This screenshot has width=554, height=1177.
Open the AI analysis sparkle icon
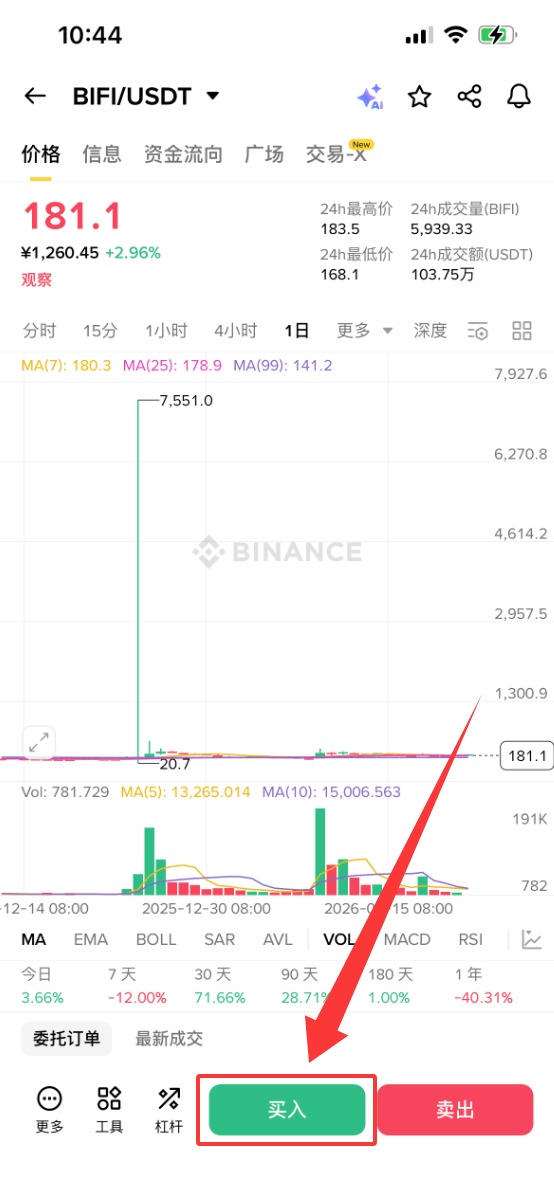(369, 97)
